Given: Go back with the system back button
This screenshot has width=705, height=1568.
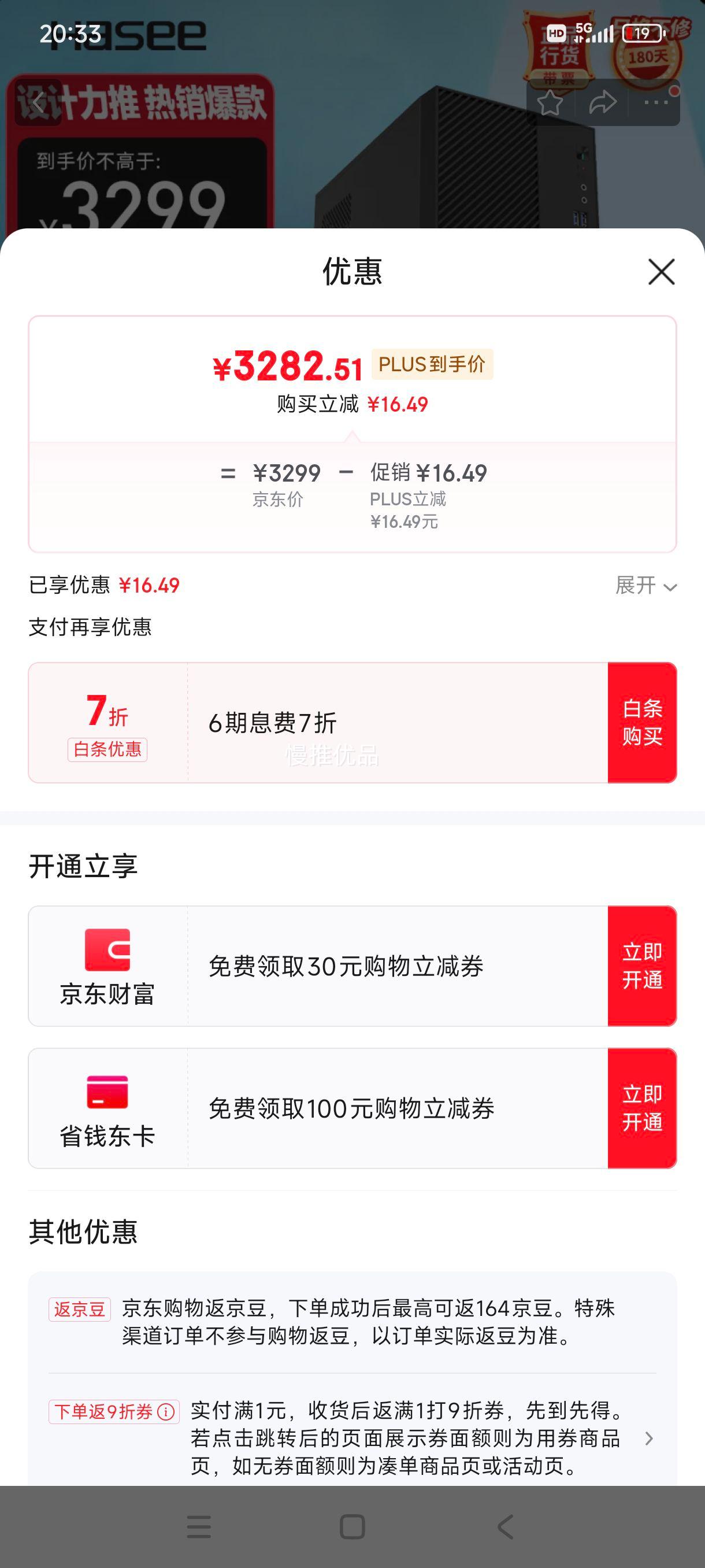Looking at the screenshot, I should 506,1526.
